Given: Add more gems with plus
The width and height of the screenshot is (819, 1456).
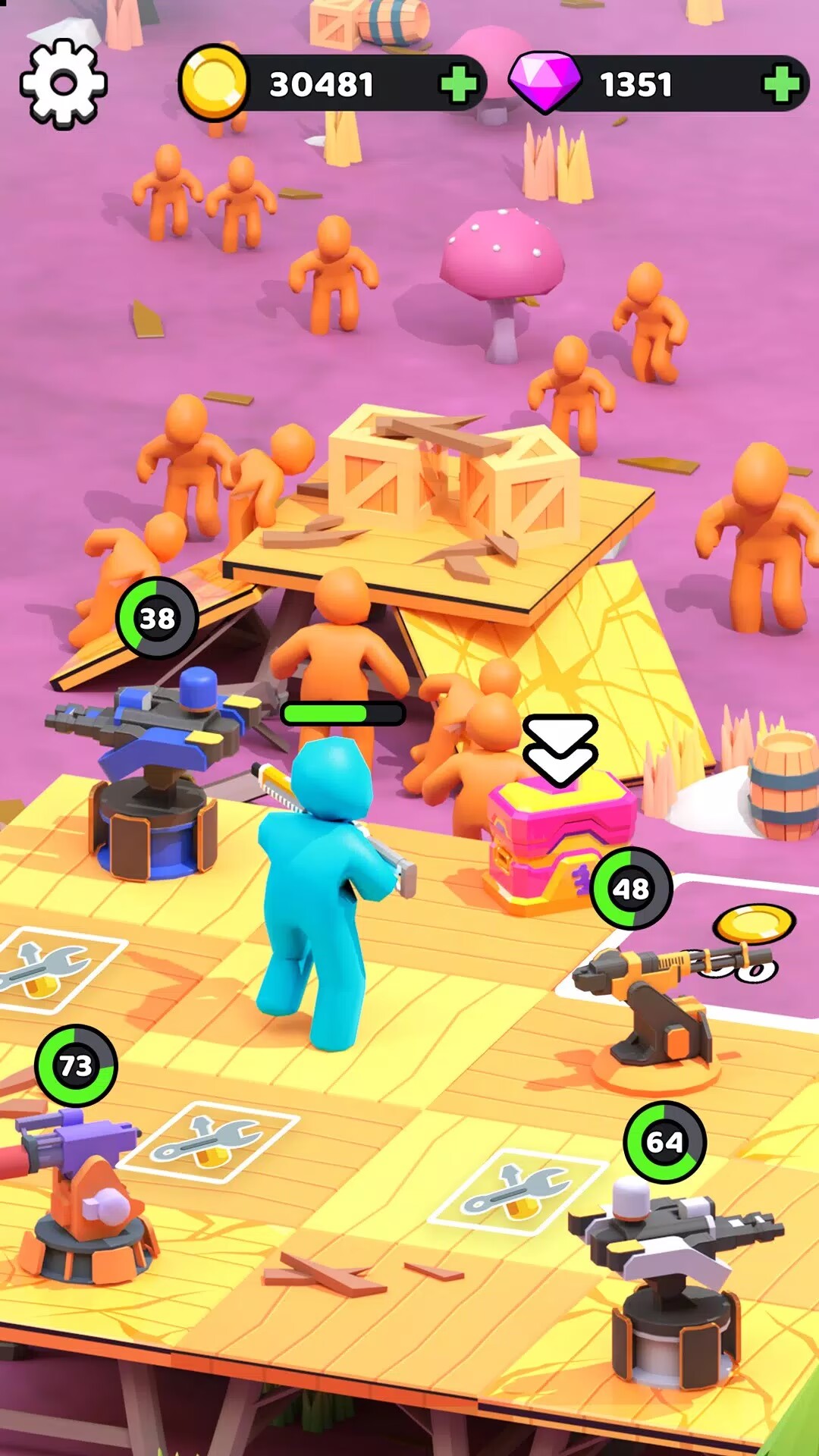Looking at the screenshot, I should point(781,83).
